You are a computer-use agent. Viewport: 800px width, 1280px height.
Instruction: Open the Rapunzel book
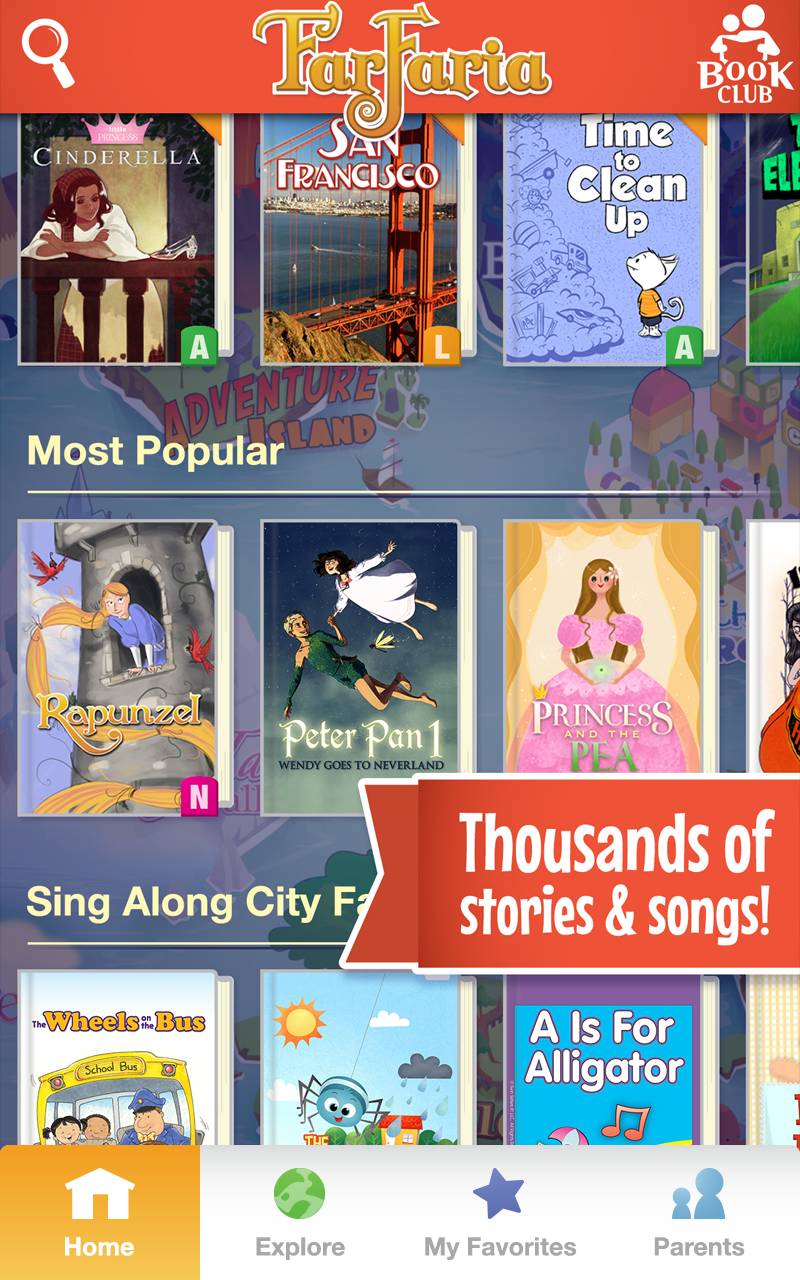pos(118,668)
